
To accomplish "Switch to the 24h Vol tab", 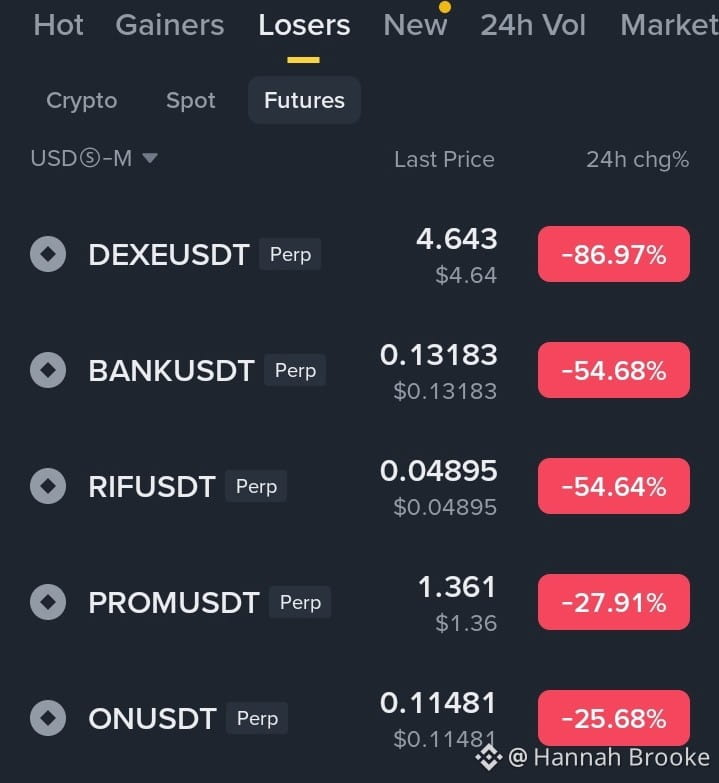I will [x=533, y=25].
